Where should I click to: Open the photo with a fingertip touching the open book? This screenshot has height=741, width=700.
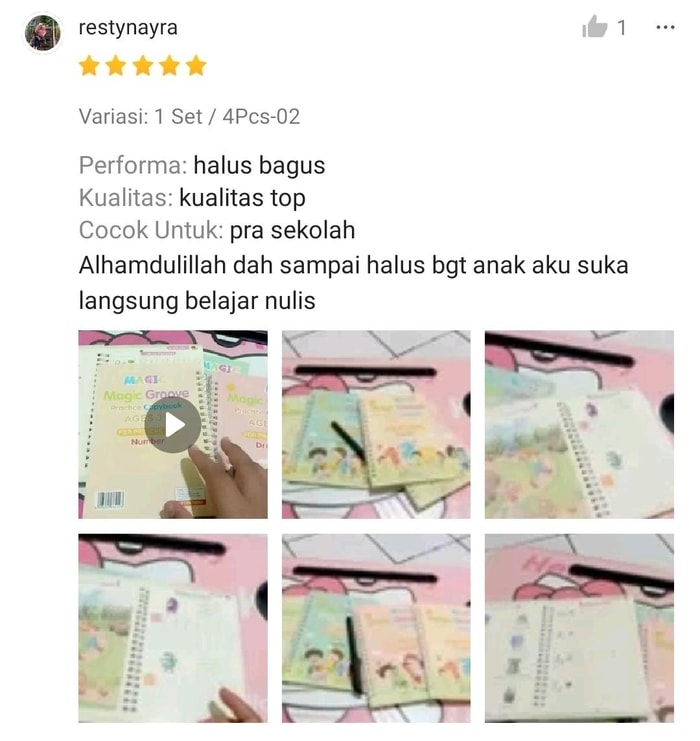coord(173,628)
